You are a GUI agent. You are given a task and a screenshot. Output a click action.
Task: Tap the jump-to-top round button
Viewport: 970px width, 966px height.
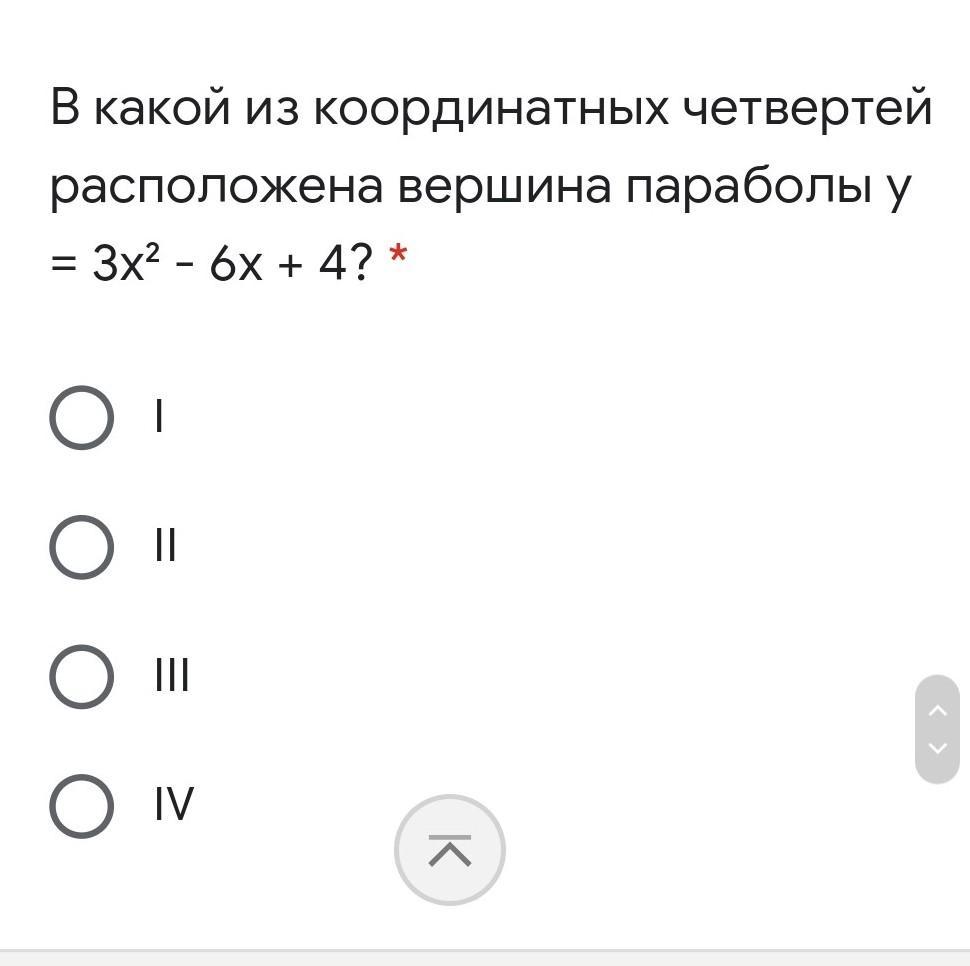(450, 850)
